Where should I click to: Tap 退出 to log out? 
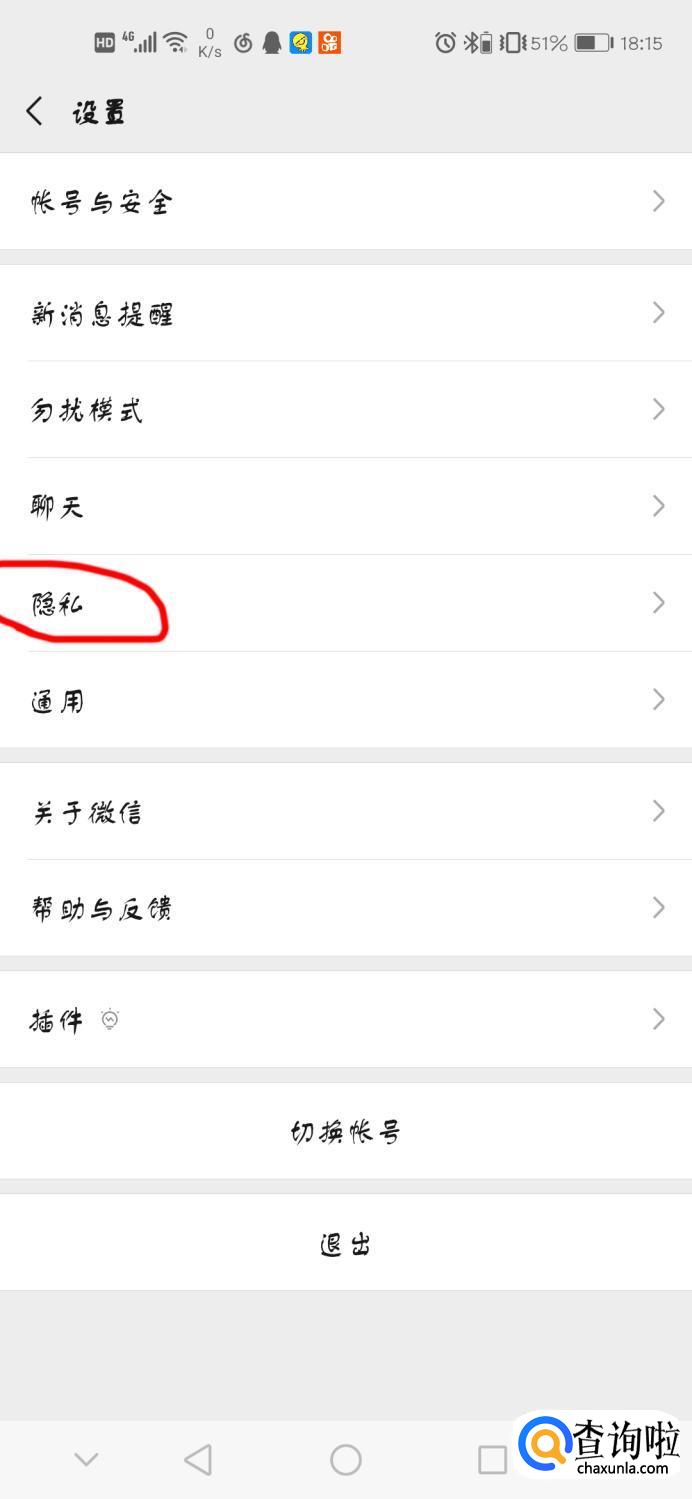coord(346,1243)
